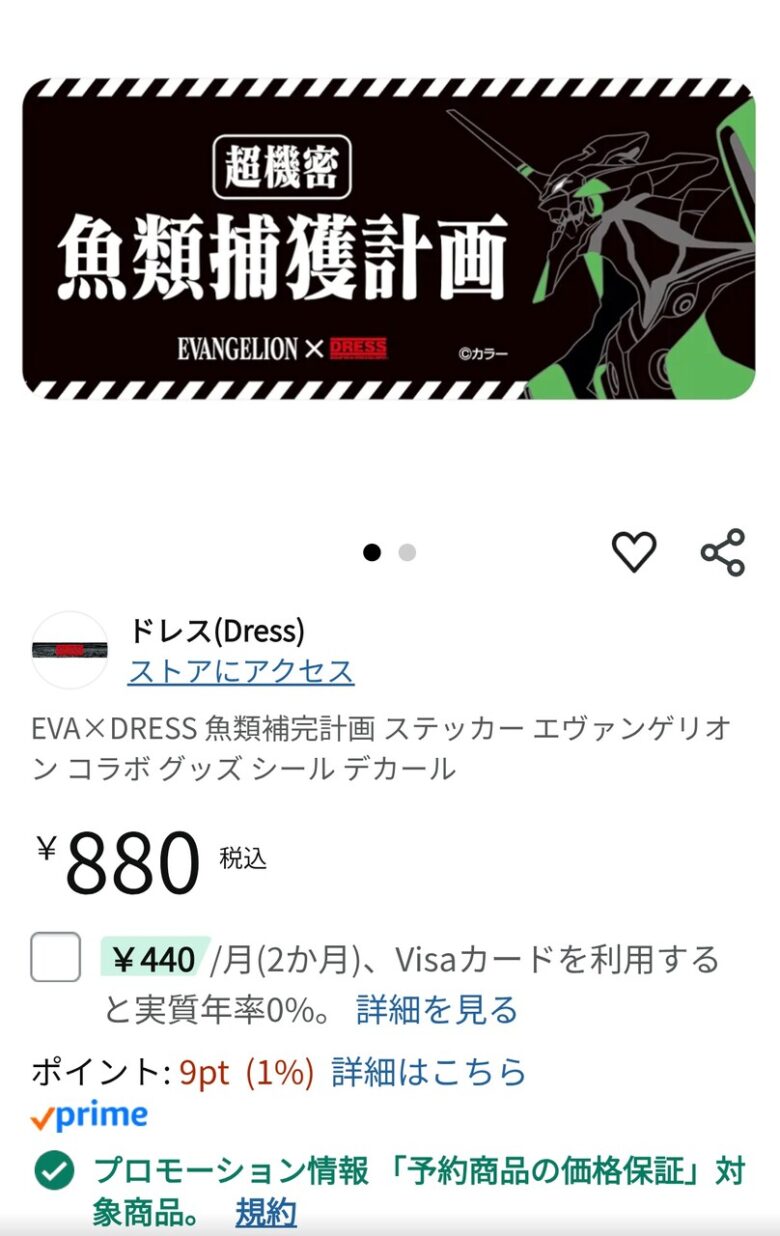Tick the ¥440 monthly installment checkbox
The width and height of the screenshot is (780, 1236).
56,957
